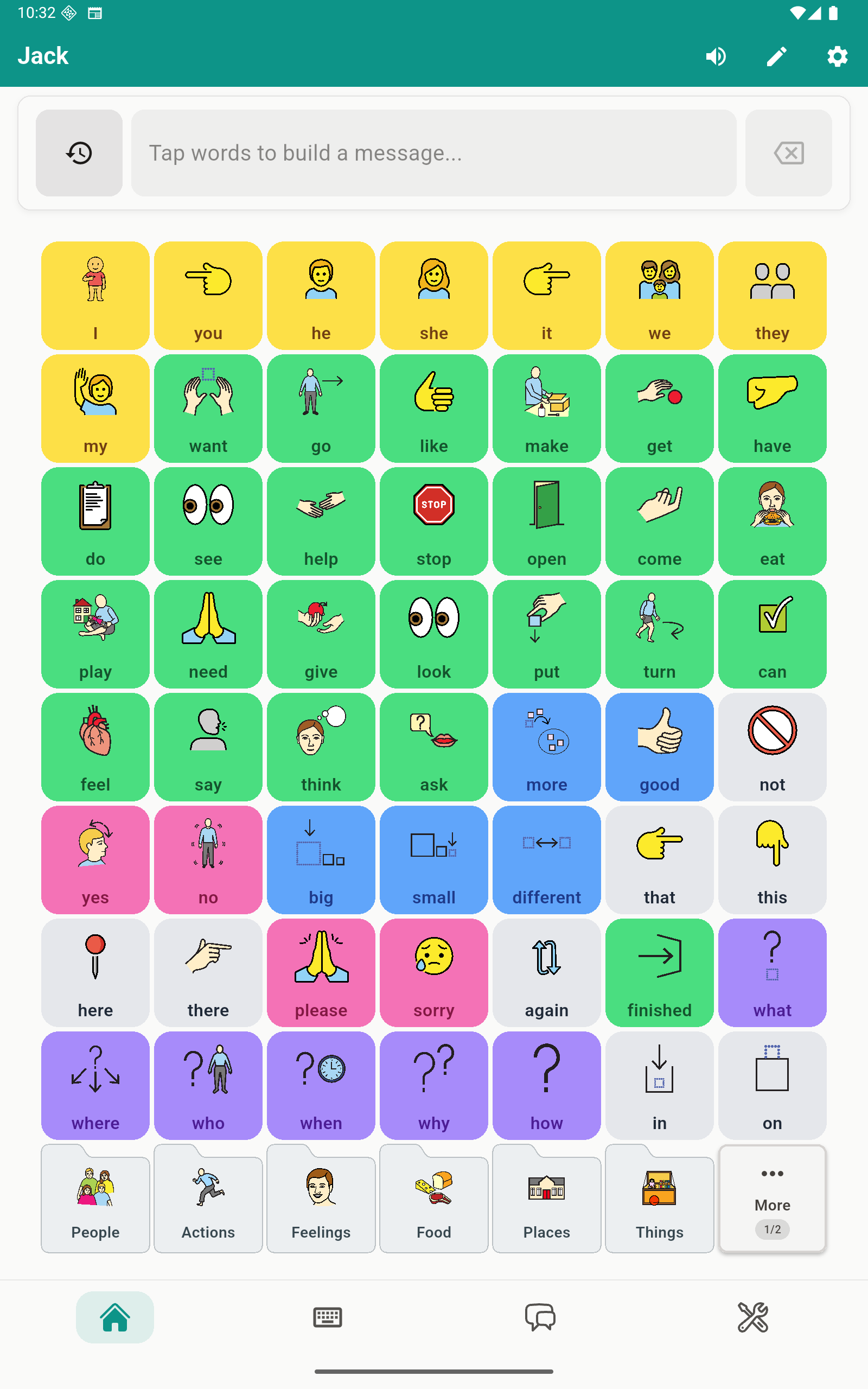Tap the 'yes' word tile
The image size is (868, 1389).
pos(95,860)
